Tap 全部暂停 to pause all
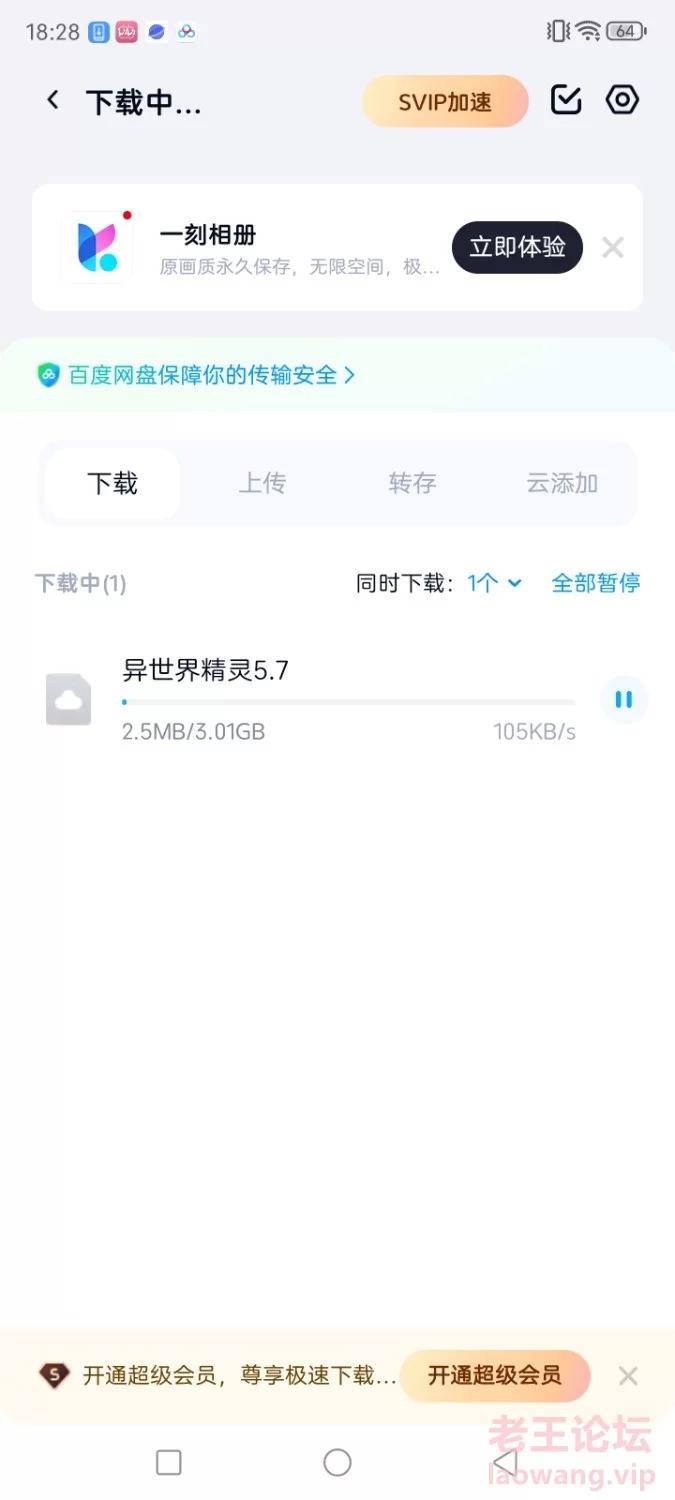Image resolution: width=675 pixels, height=1500 pixels. (596, 583)
